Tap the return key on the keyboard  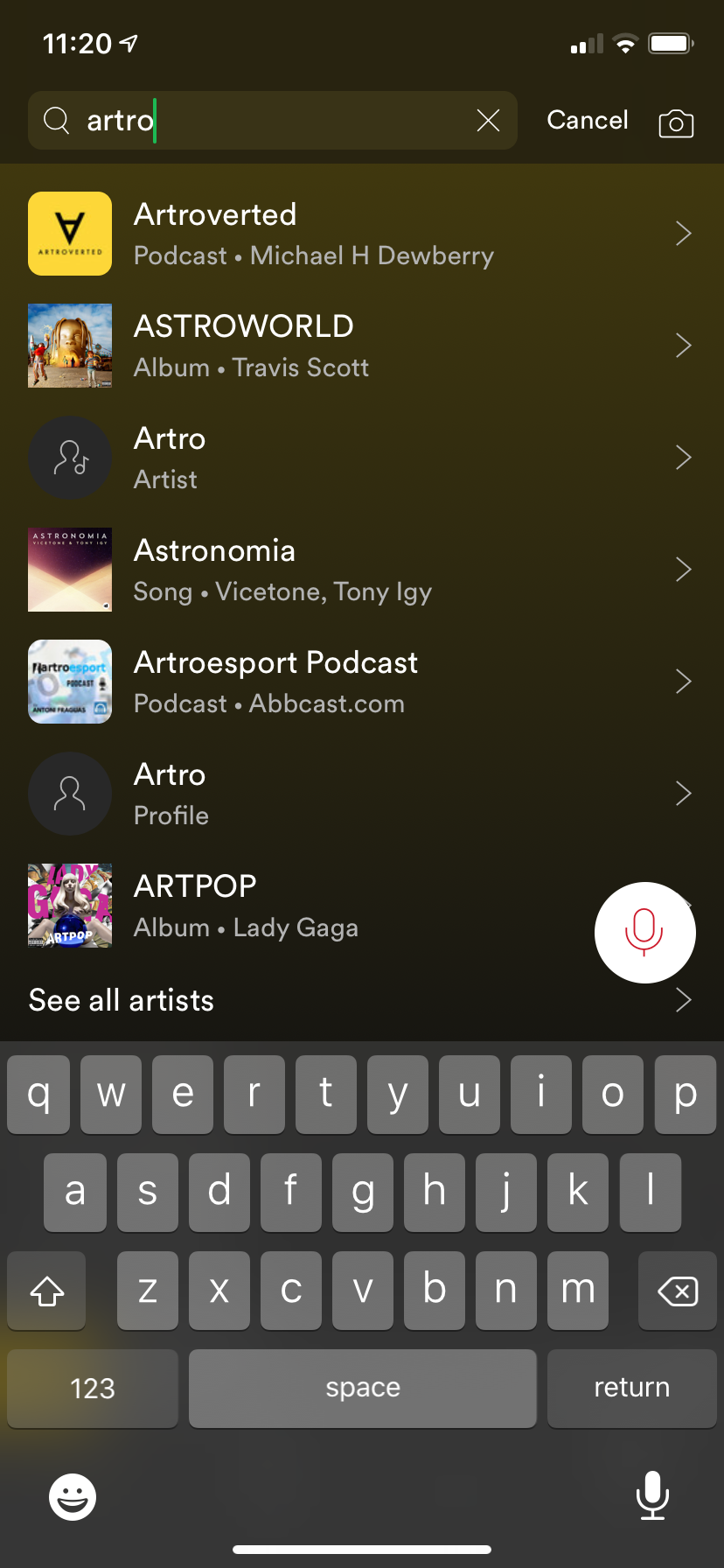pos(631,1388)
